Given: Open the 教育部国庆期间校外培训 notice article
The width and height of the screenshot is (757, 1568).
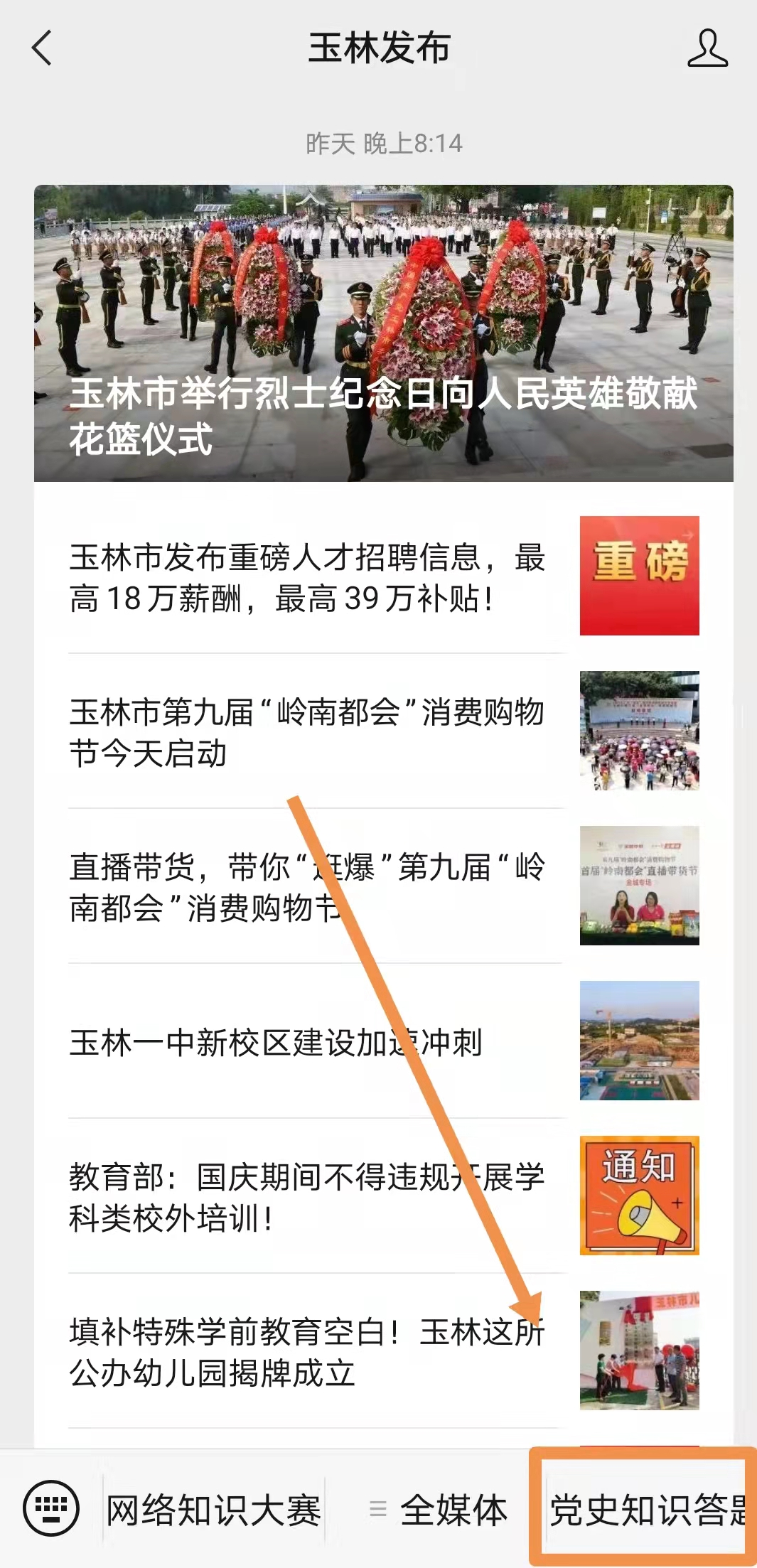Looking at the screenshot, I should click(x=307, y=1197).
